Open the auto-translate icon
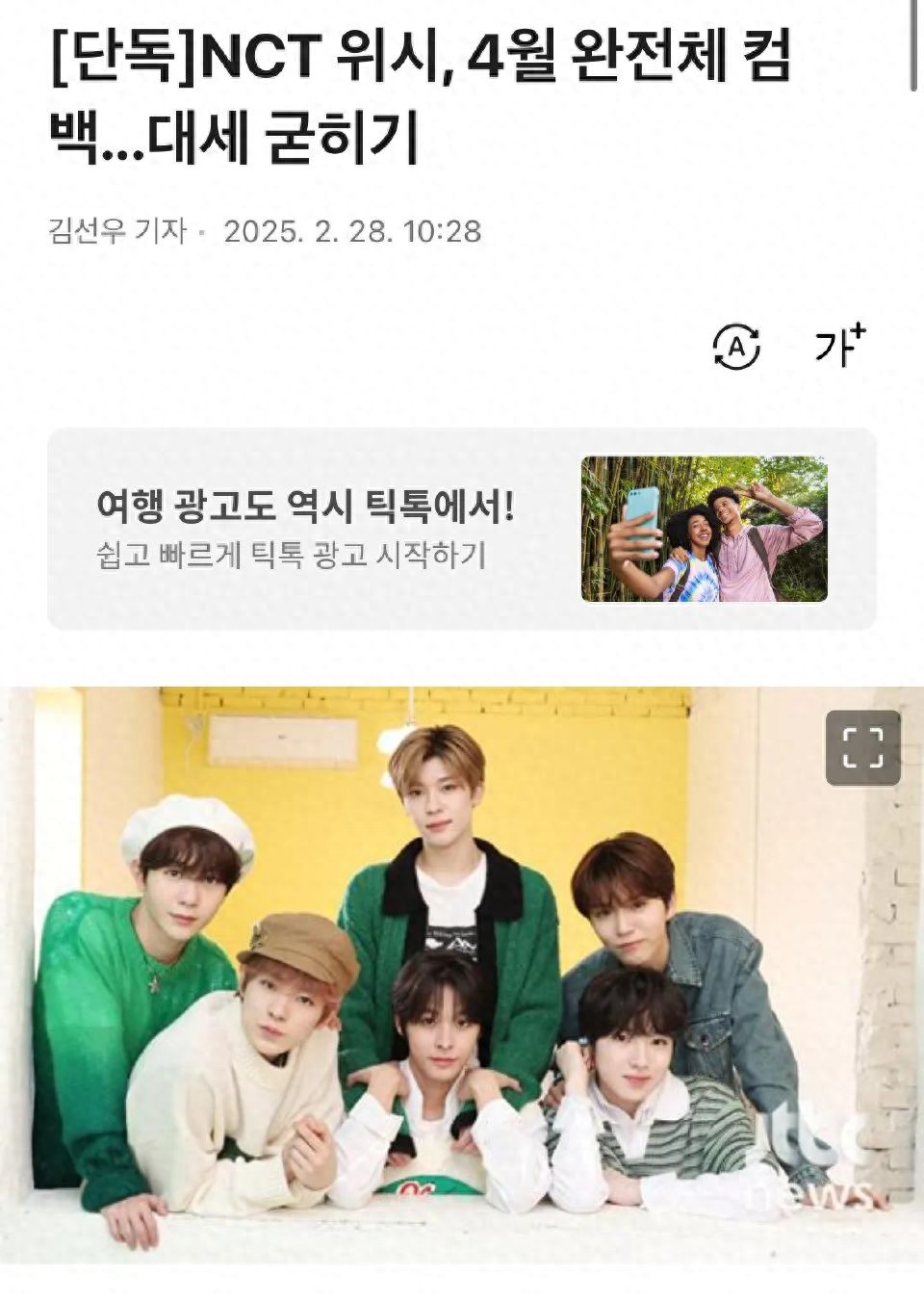Viewport: 924px width, 1302px height. (736, 347)
